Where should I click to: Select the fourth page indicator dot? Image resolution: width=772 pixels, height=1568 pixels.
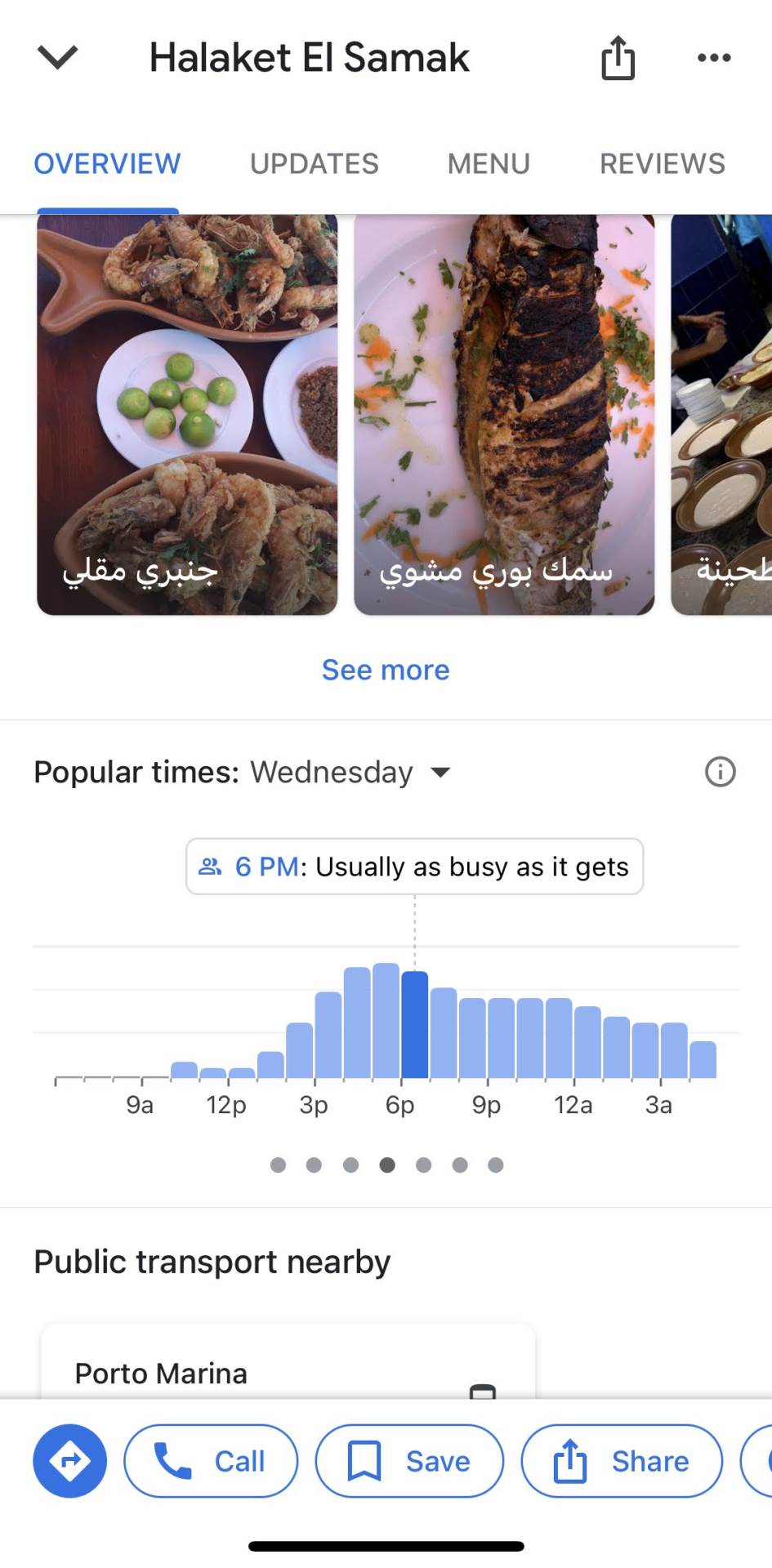click(x=387, y=1165)
